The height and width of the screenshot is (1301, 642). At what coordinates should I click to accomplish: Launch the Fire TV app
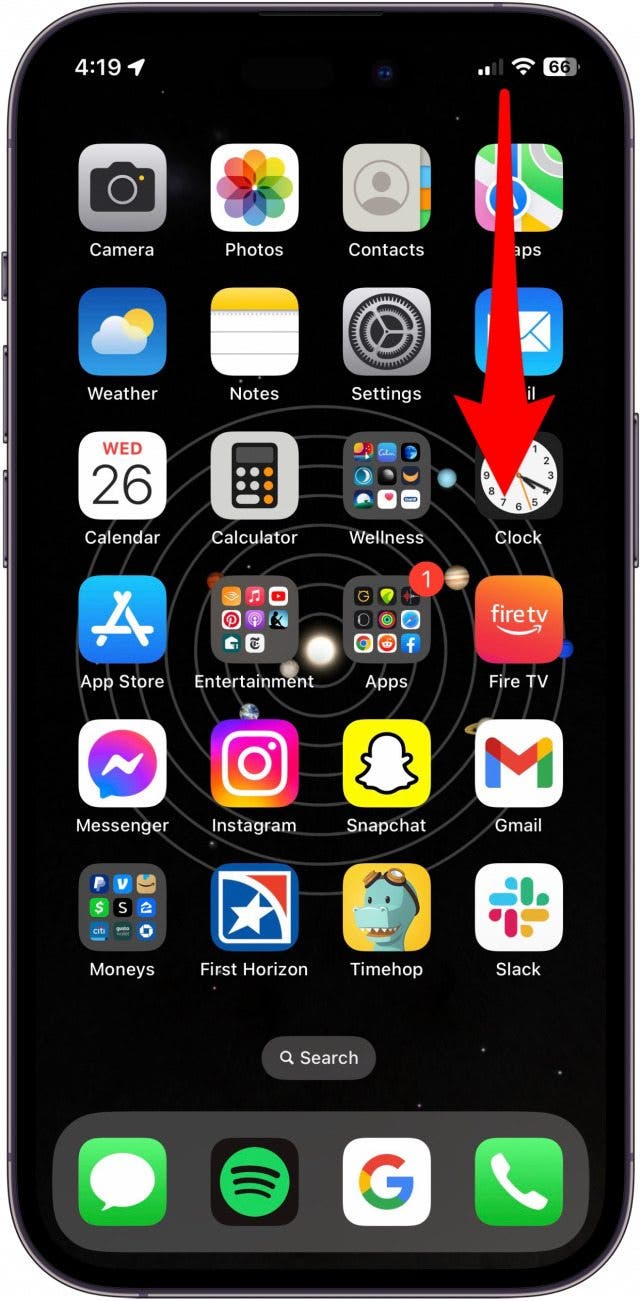518,620
